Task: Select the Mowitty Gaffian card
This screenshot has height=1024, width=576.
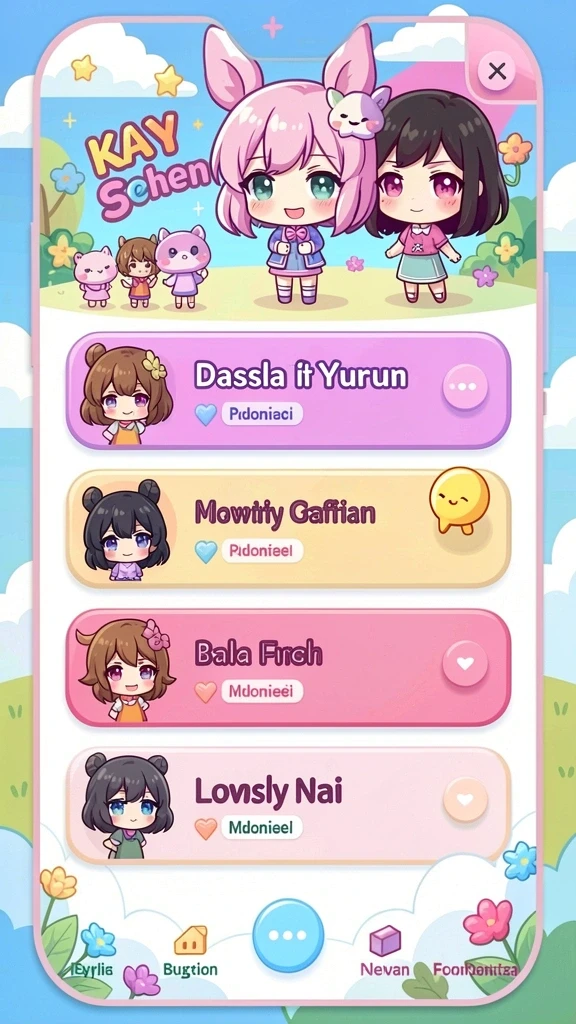Action: [288, 528]
